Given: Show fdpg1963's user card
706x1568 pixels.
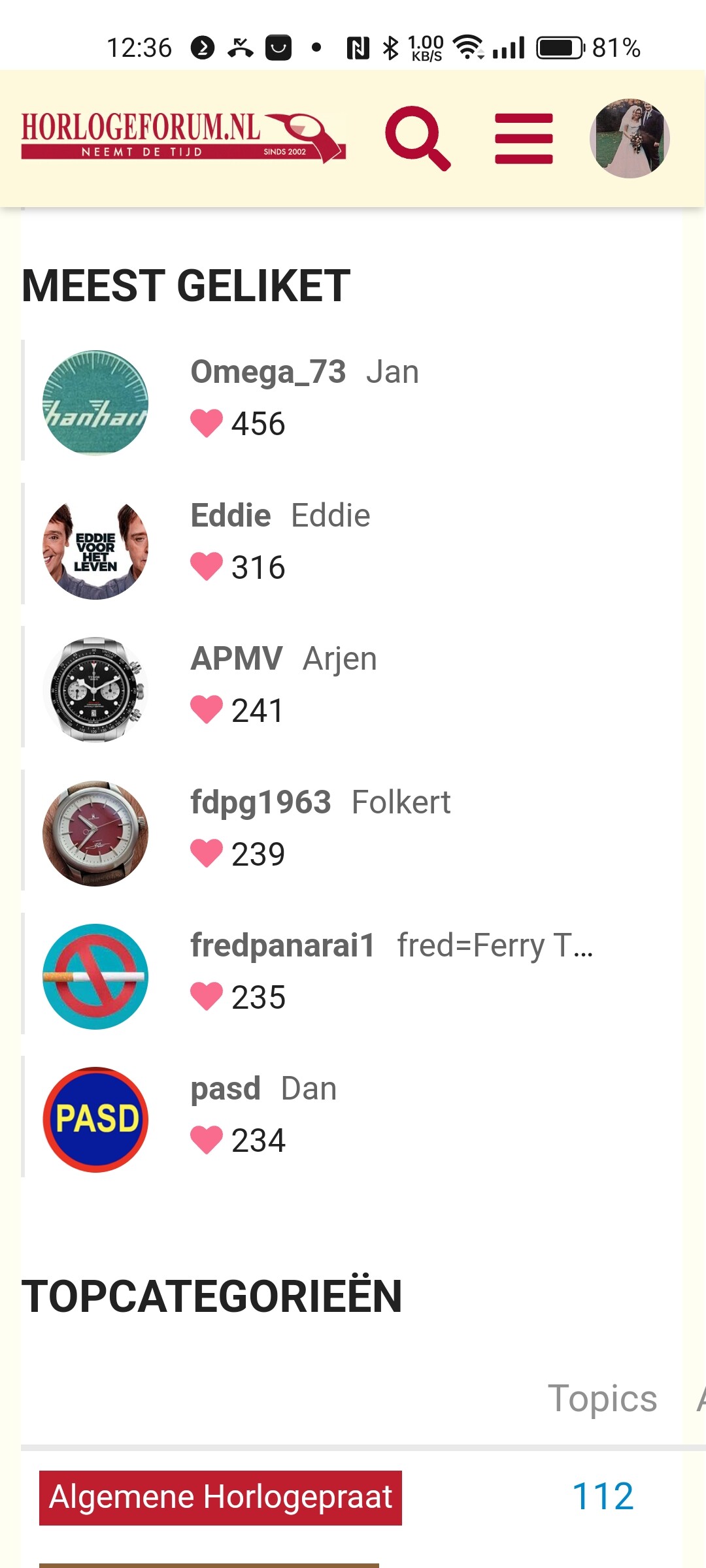Looking at the screenshot, I should (x=260, y=802).
